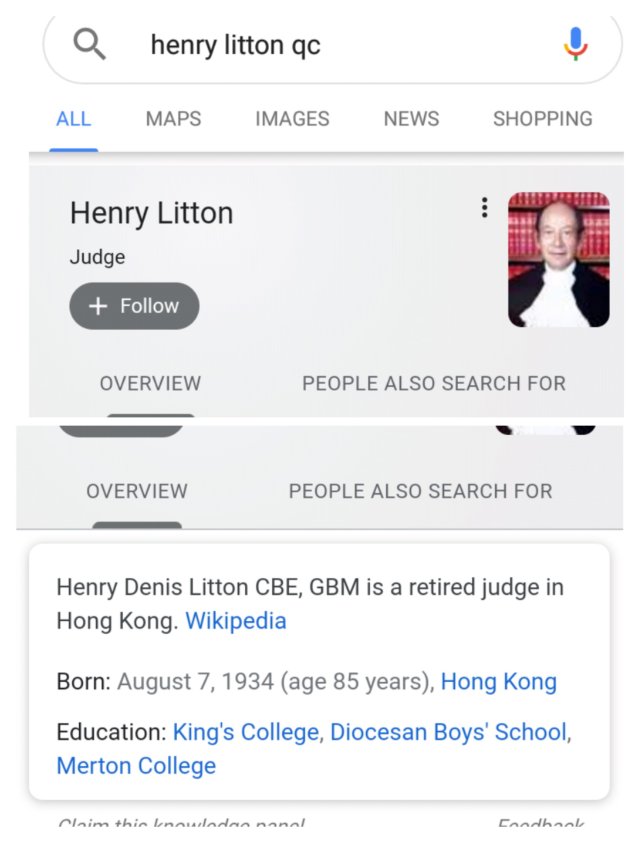Open the Shopping results tab
Screen dimensions: 640x843
tap(542, 118)
